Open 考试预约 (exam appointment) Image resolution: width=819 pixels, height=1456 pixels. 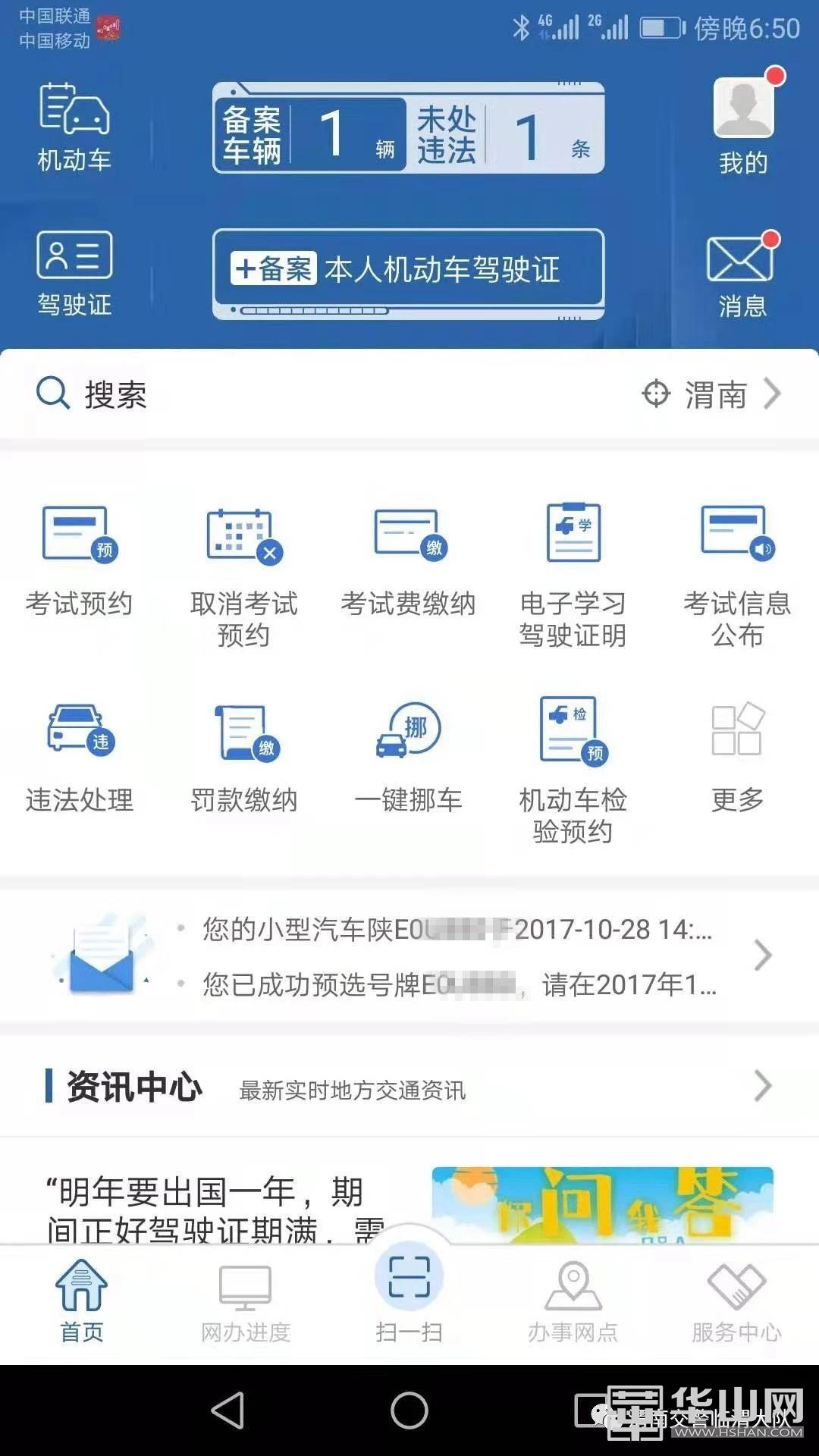(78, 561)
